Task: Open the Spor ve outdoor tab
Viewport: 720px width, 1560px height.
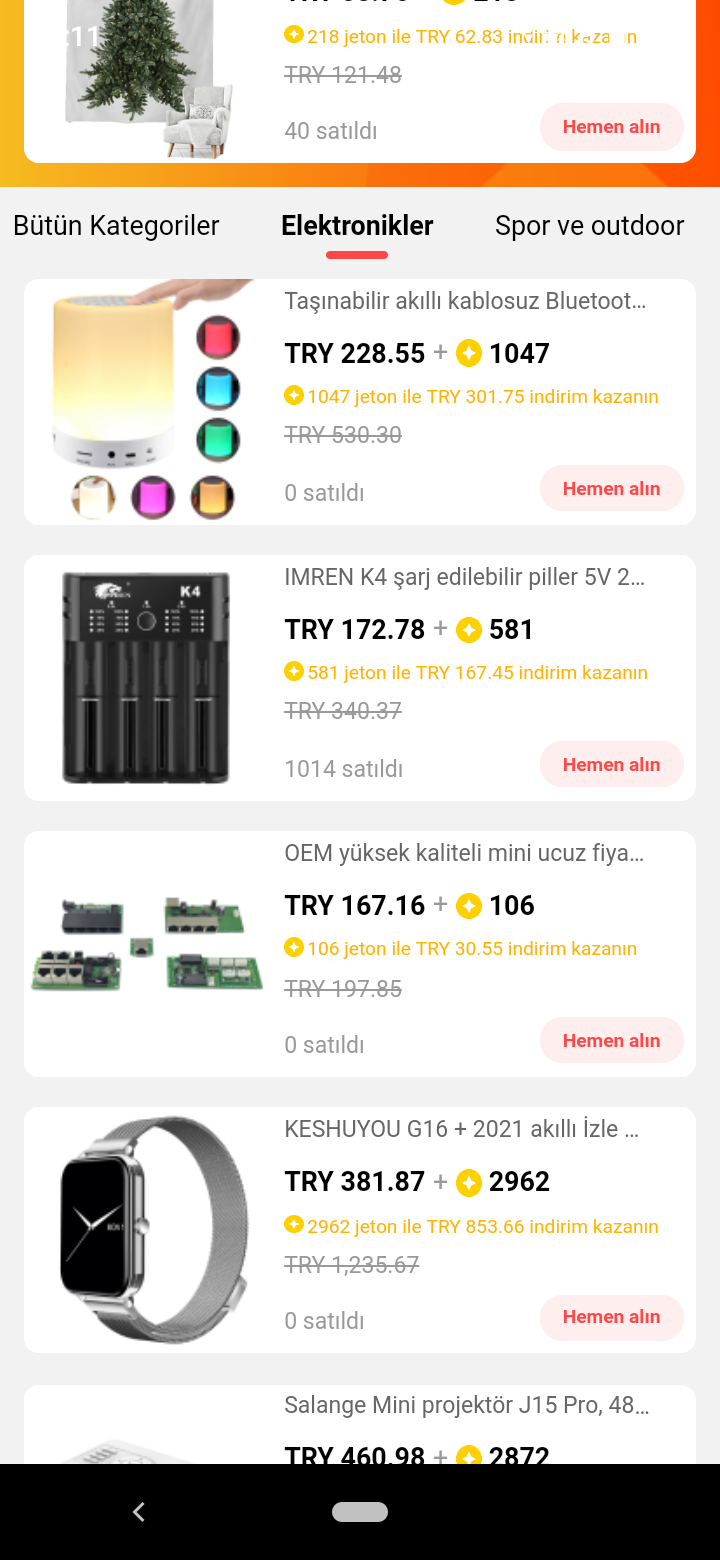Action: click(x=589, y=226)
